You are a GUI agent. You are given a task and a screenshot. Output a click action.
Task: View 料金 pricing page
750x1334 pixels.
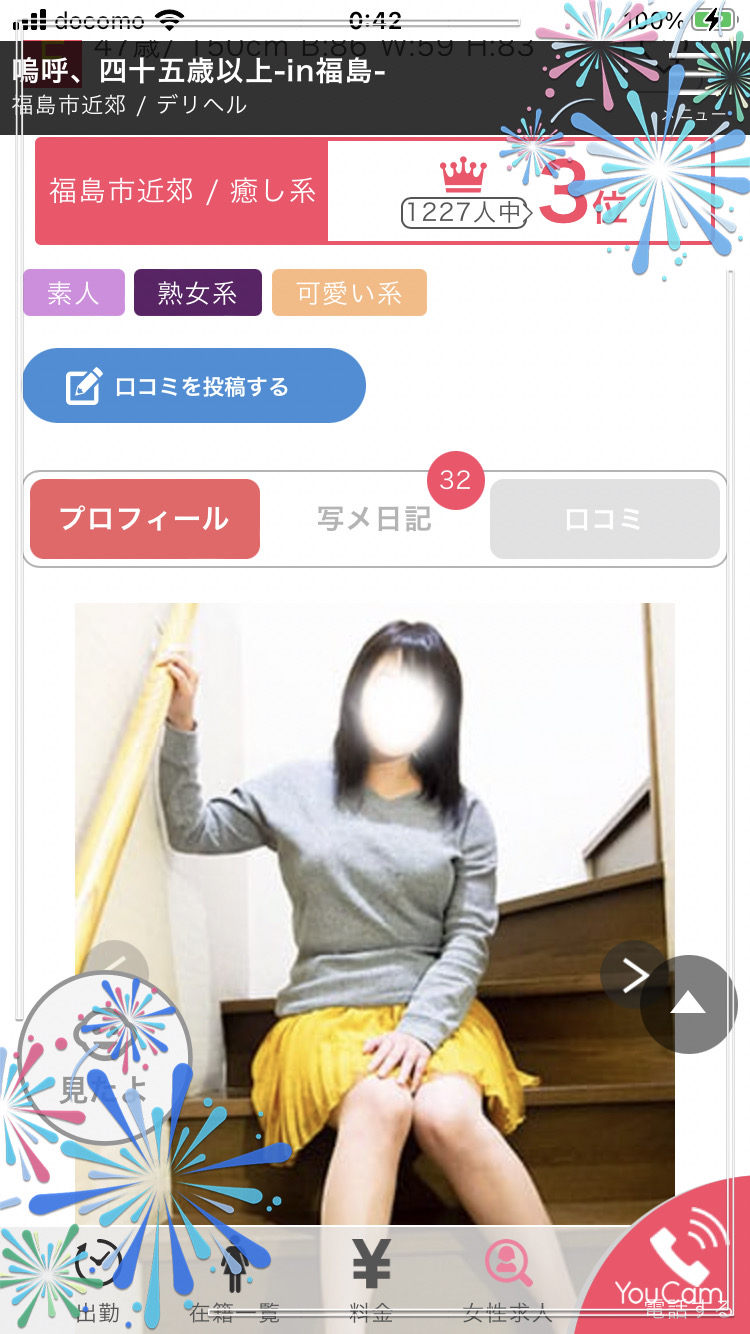[x=371, y=1282]
